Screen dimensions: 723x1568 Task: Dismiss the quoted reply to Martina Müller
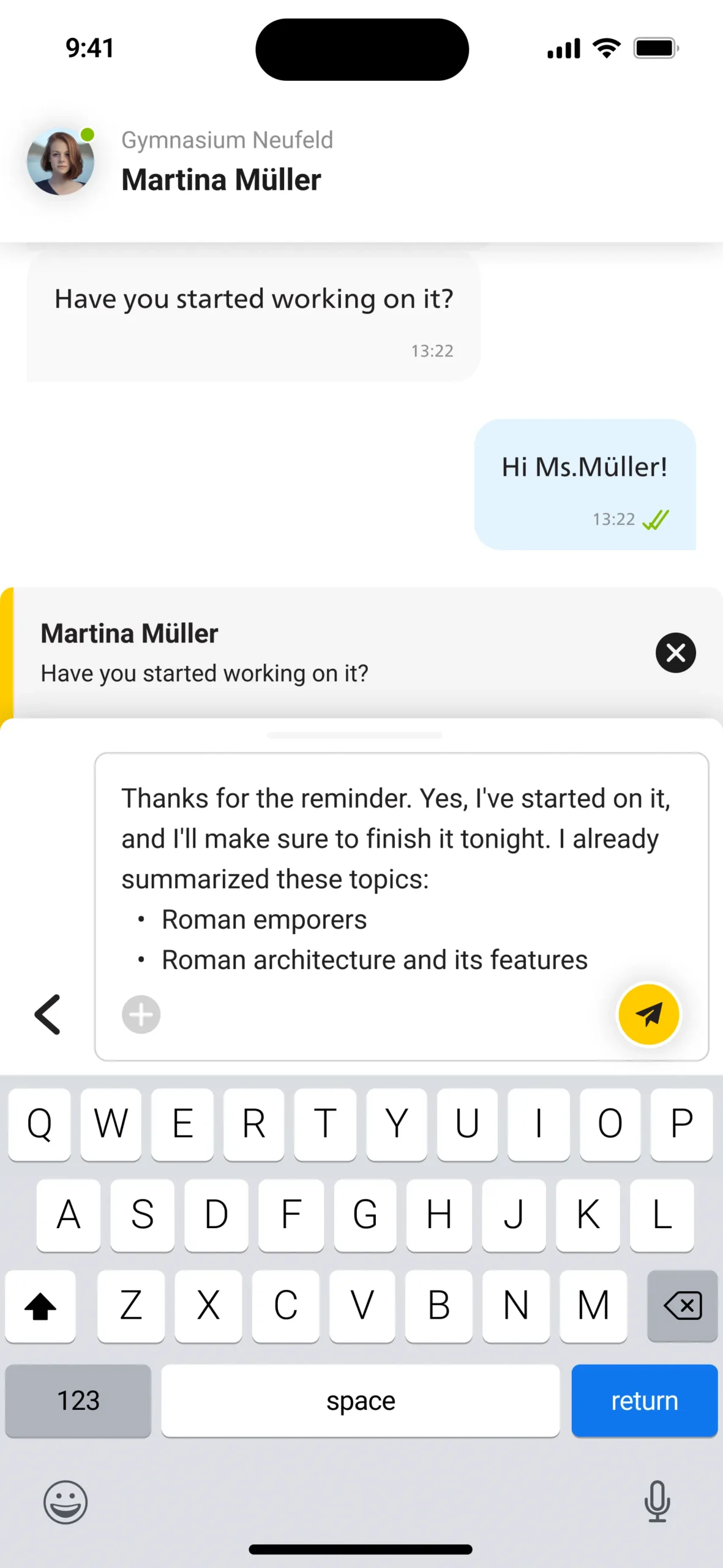pos(675,653)
